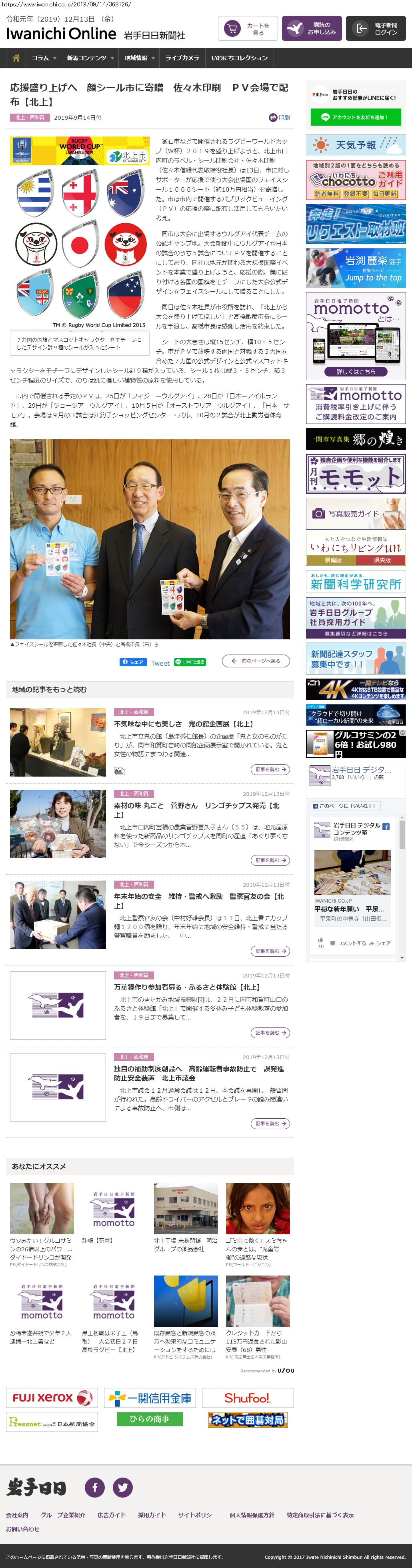Print the article with 印刷
412x1568 pixels.
click(279, 118)
